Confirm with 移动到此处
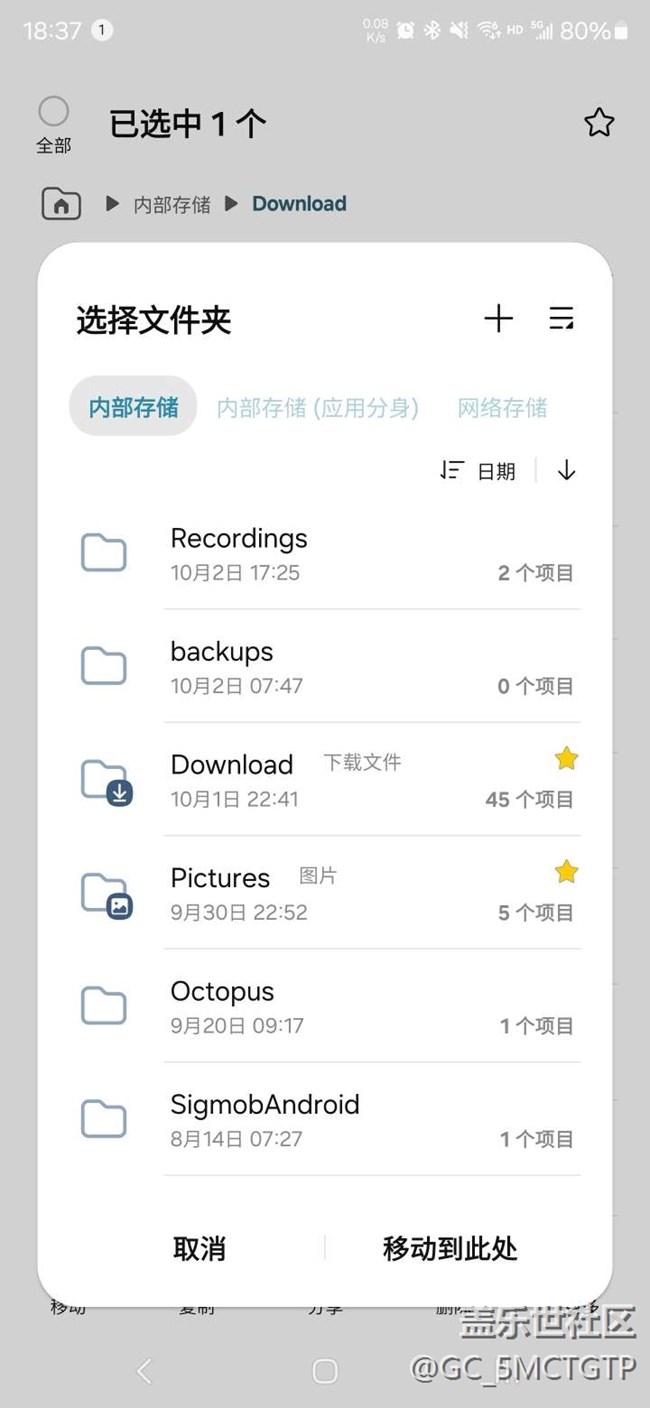 450,1248
